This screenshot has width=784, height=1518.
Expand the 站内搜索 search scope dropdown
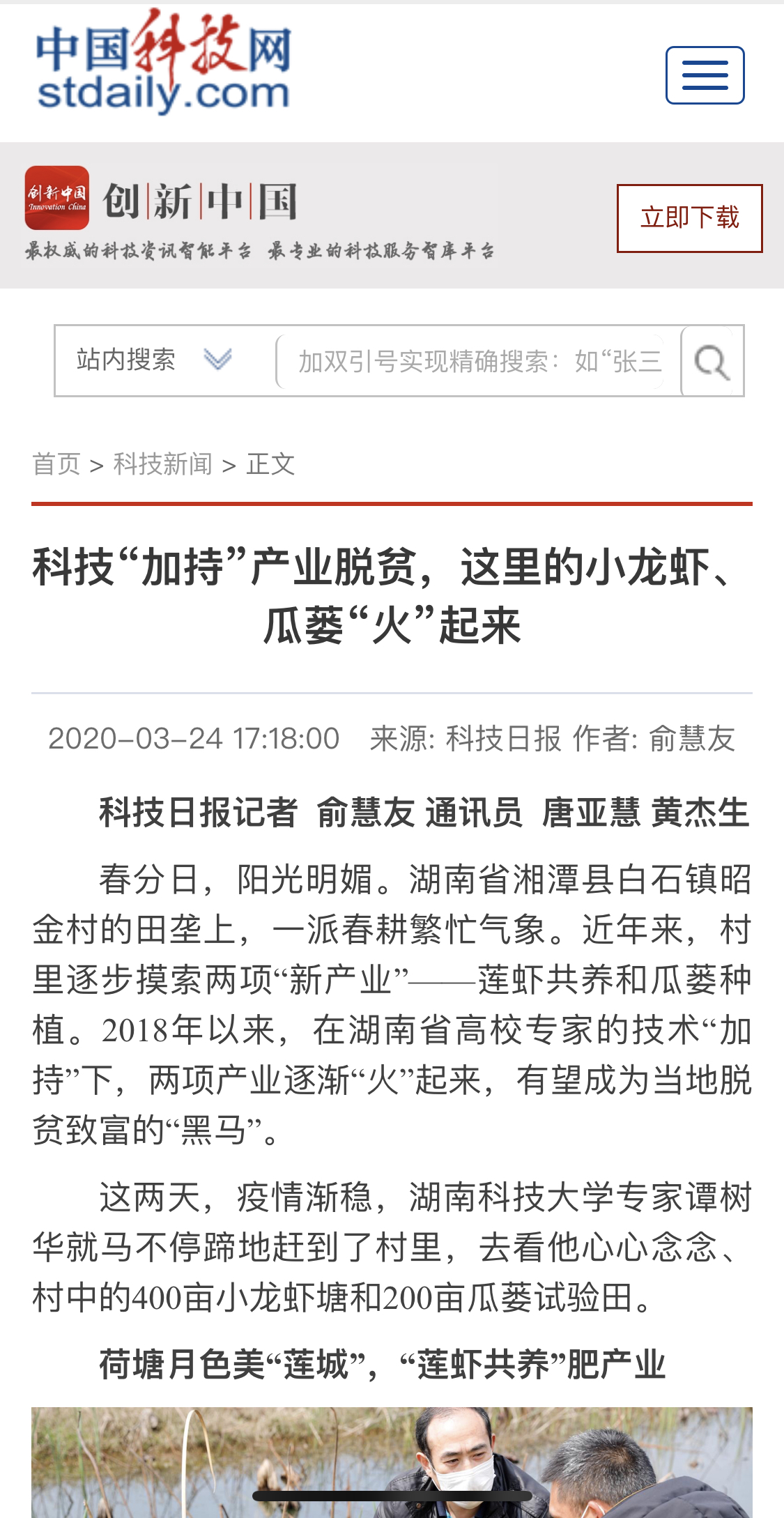(155, 360)
